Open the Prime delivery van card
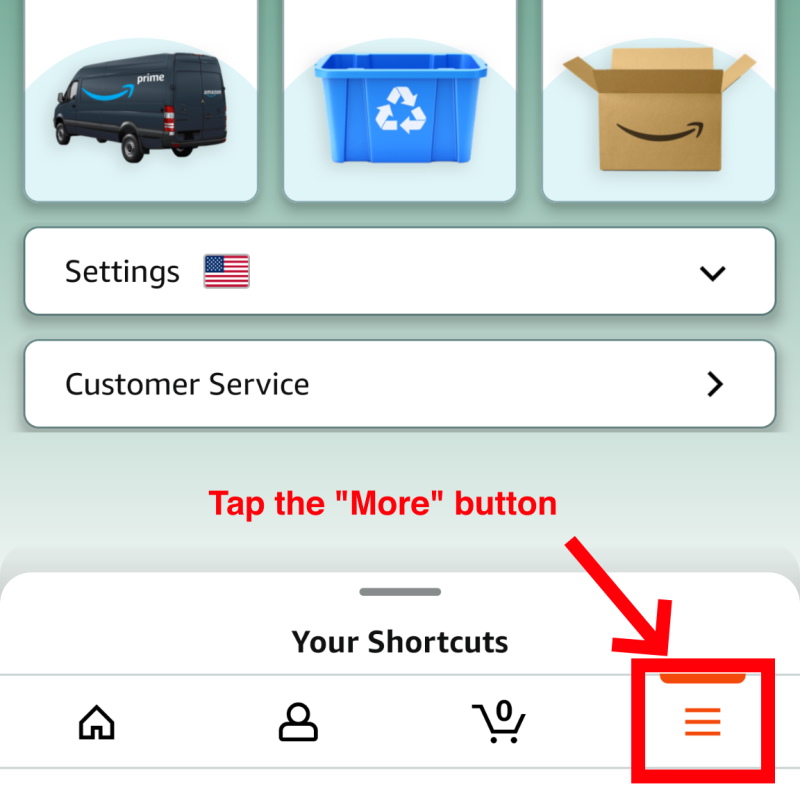This screenshot has width=800, height=798. pos(140,105)
